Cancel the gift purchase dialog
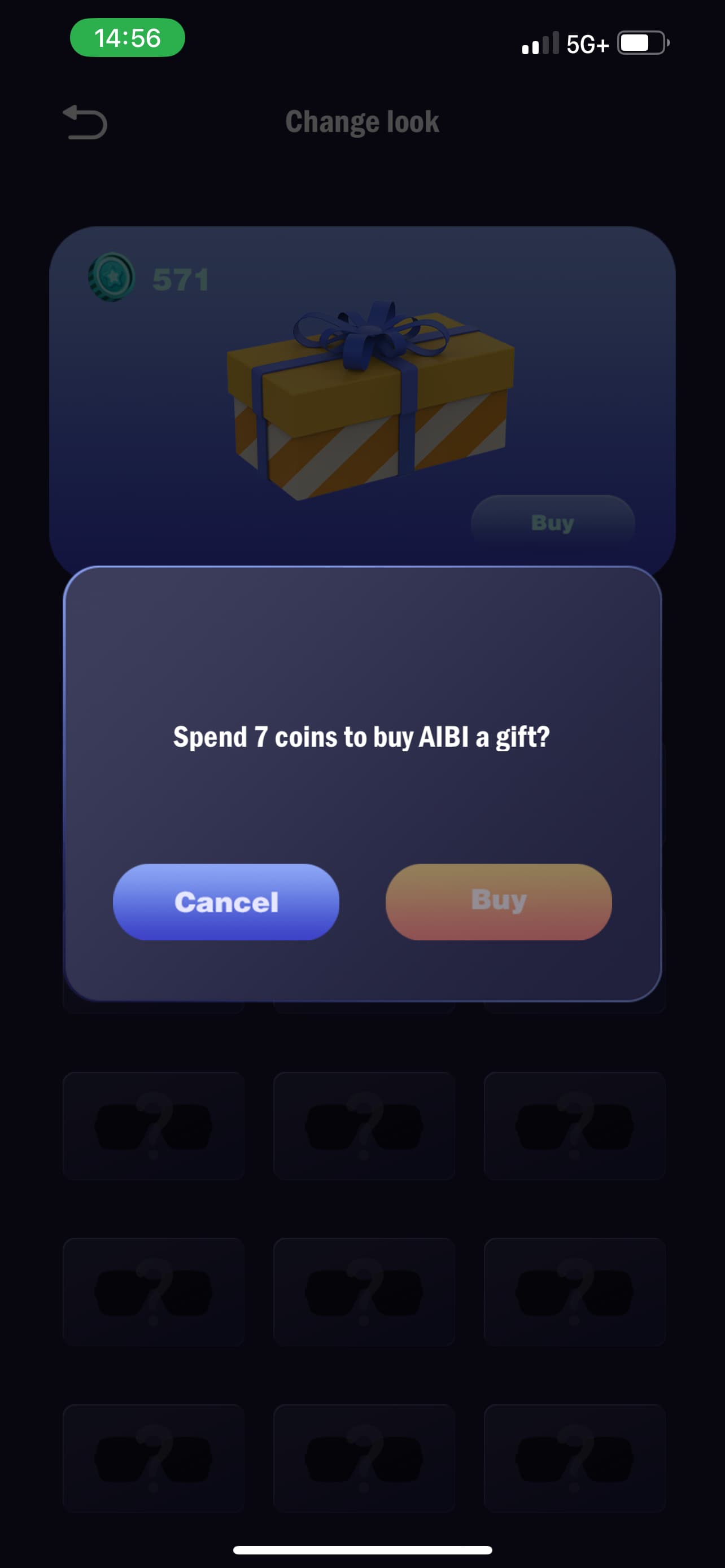Viewport: 725px width, 1568px height. pos(226,901)
